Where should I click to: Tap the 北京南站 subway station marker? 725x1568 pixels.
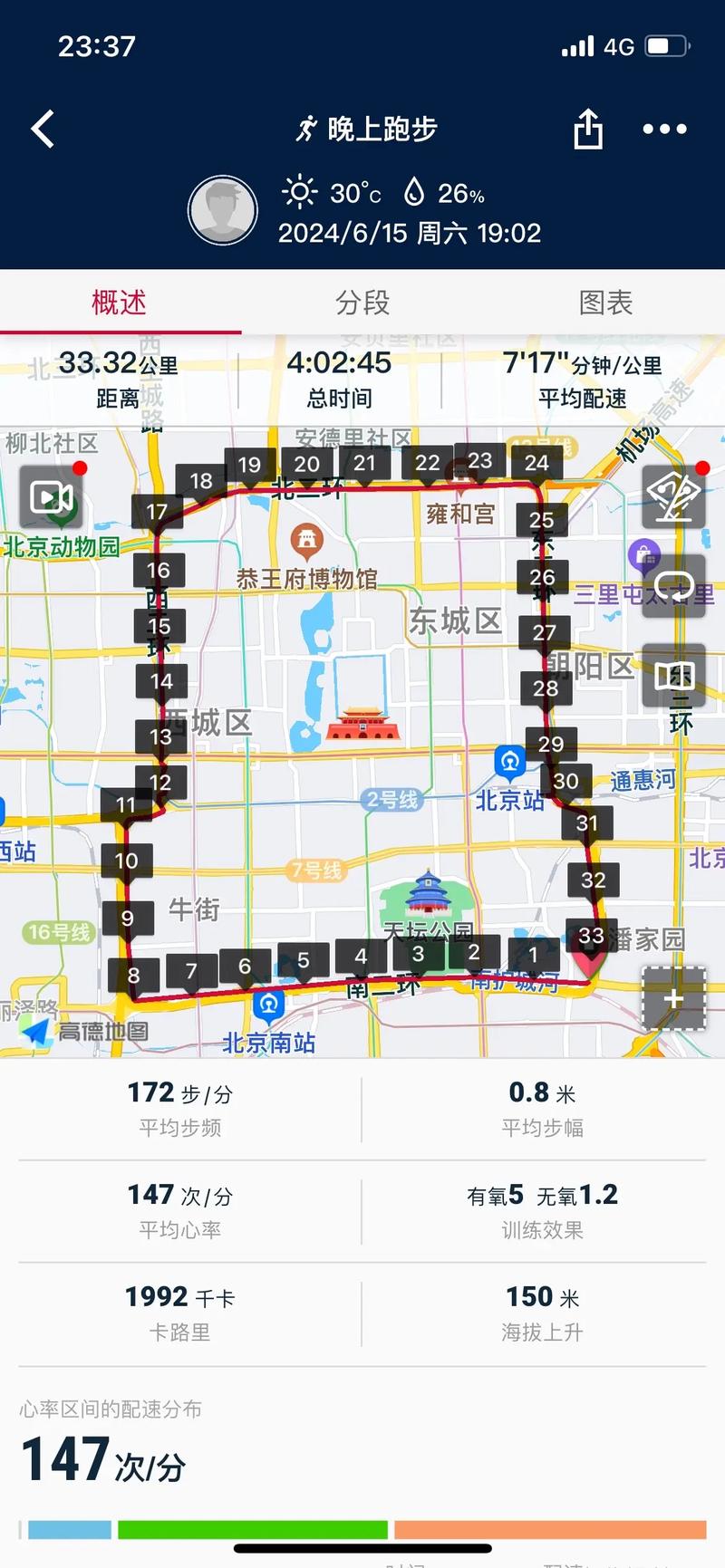tap(267, 1005)
